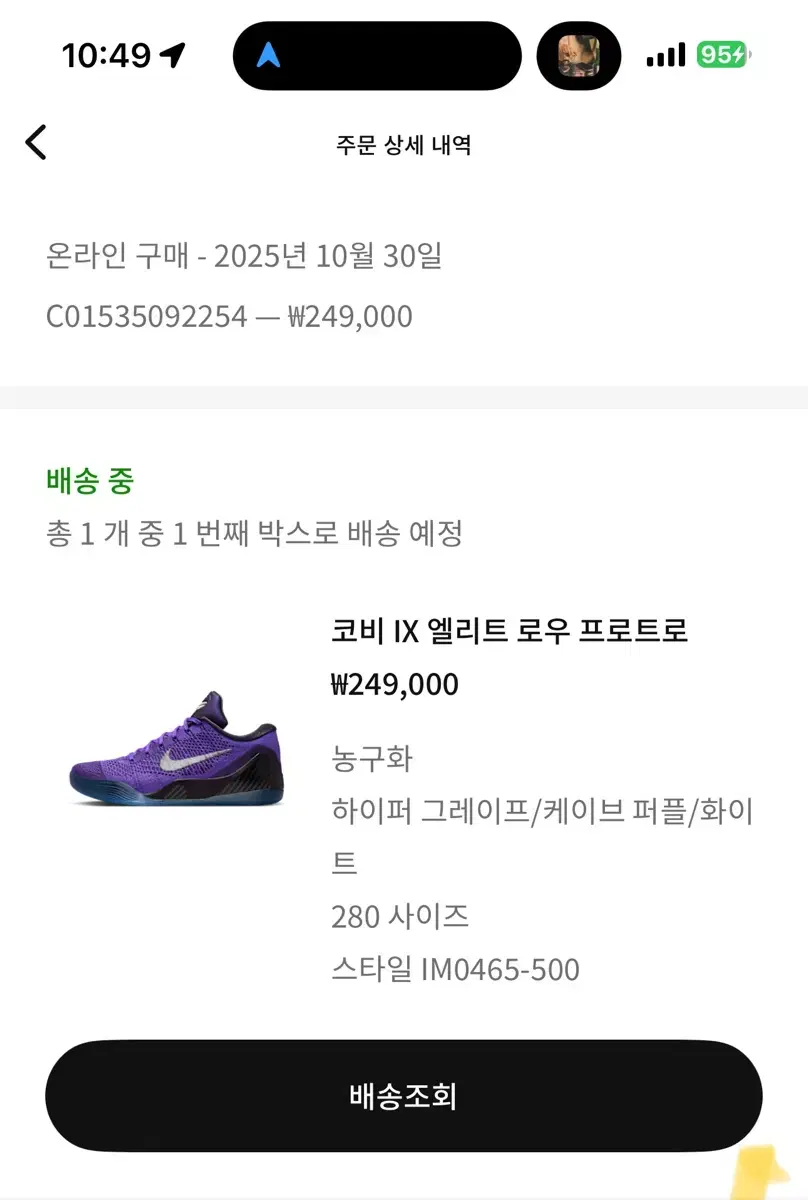Tap the location services arrow next to the clock
Screen dimensions: 808x1200
pyautogui.click(x=174, y=55)
